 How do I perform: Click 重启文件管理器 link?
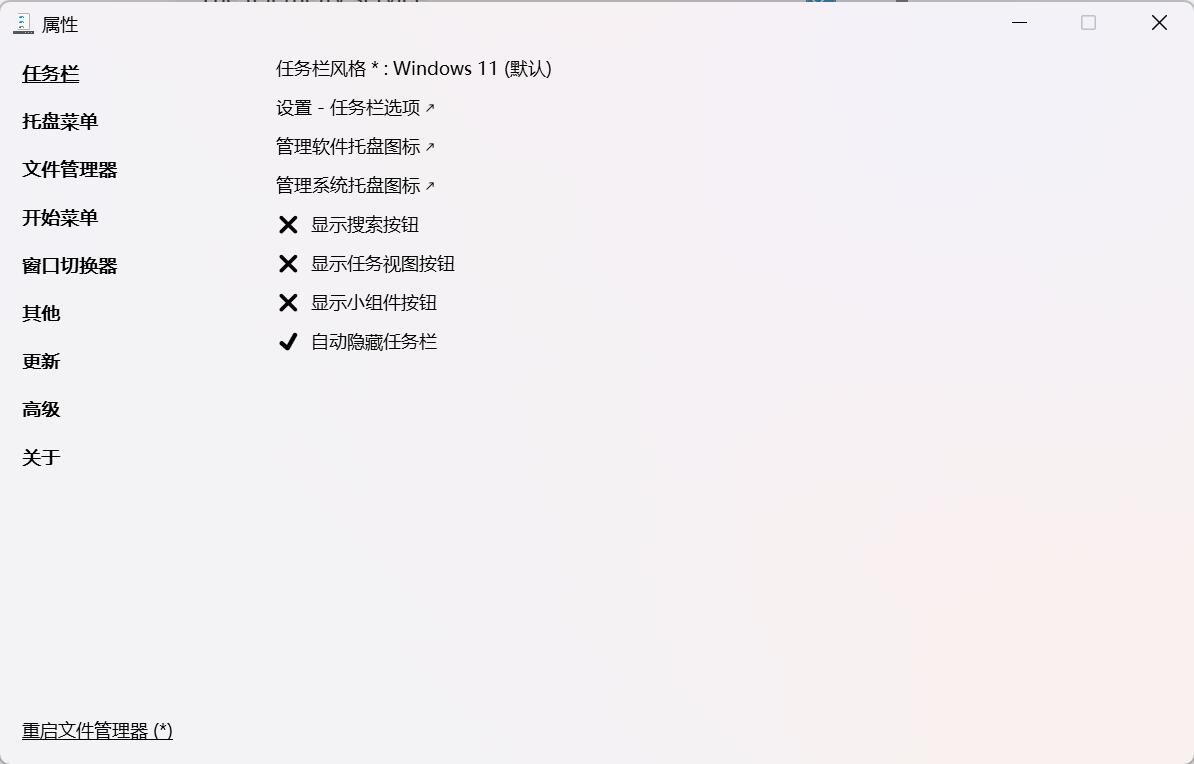tap(97, 731)
